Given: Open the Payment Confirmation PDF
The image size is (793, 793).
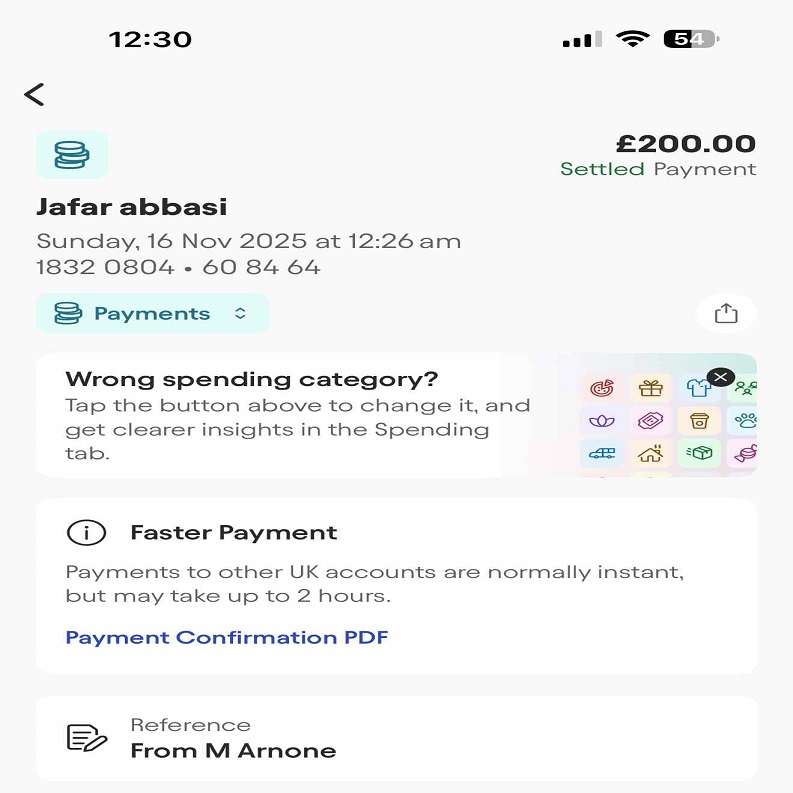Looking at the screenshot, I should click(x=226, y=637).
